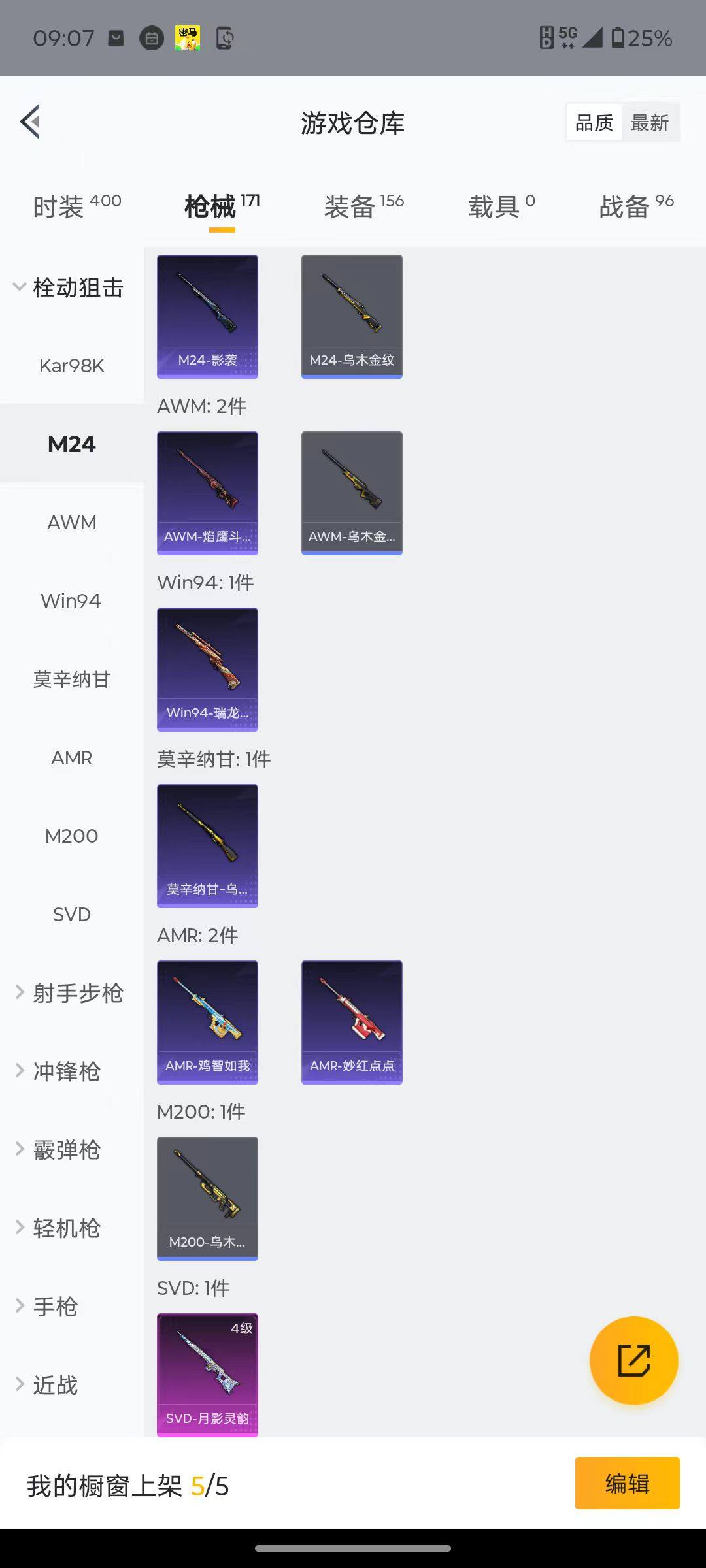Screen dimensions: 706x1568
Task: Tap the AWM-焰鹰斗 skin card
Action: 207,493
